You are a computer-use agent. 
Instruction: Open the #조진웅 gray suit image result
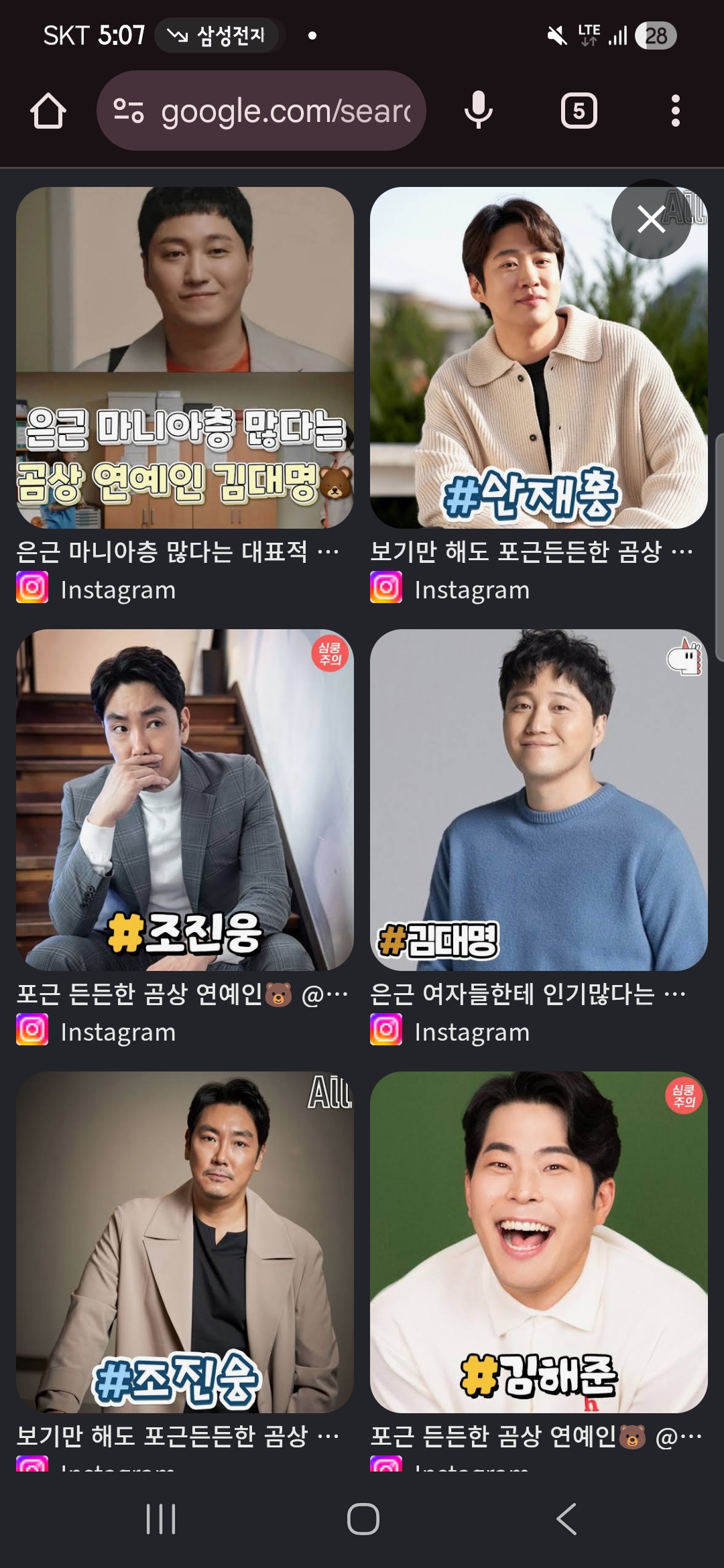[185, 799]
